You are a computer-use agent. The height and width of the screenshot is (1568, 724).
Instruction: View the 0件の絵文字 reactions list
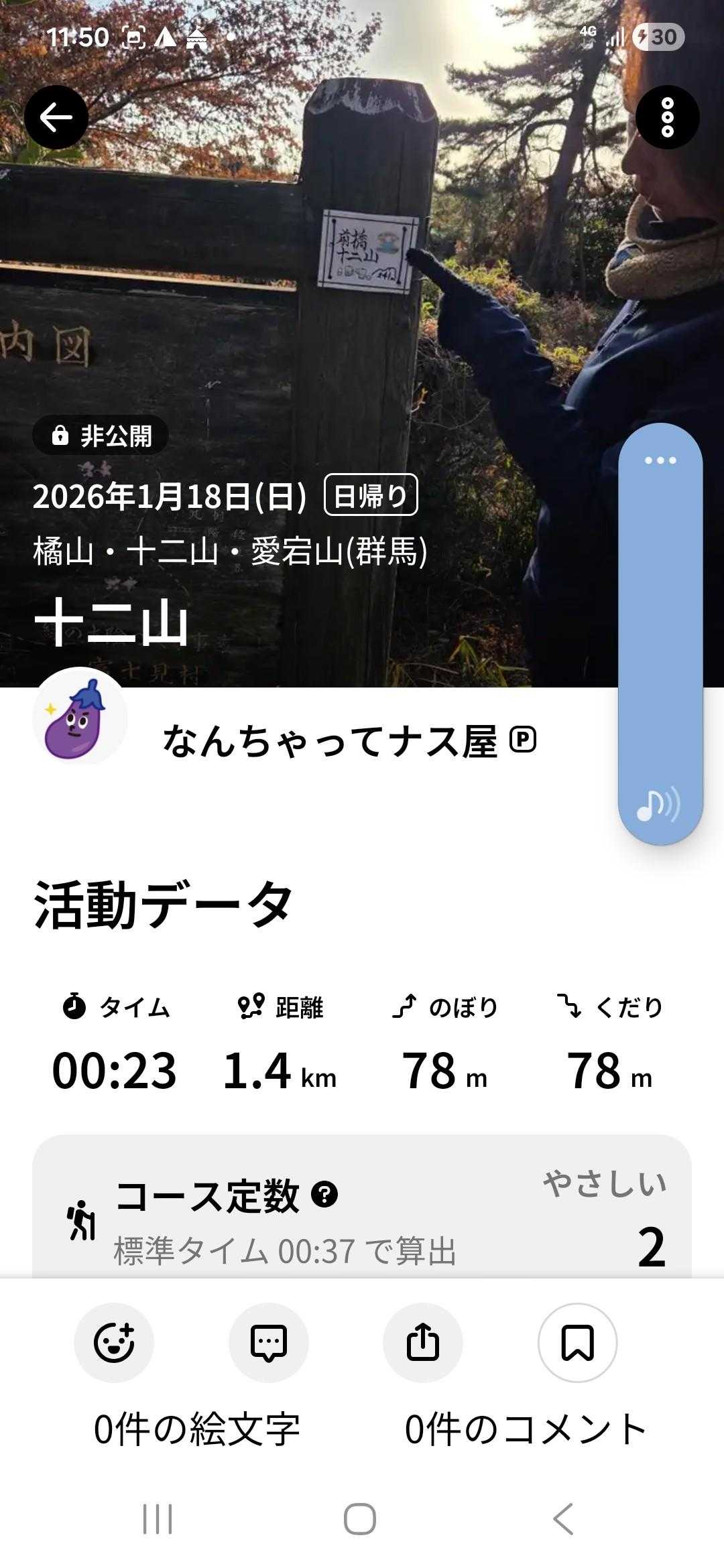(196, 1428)
